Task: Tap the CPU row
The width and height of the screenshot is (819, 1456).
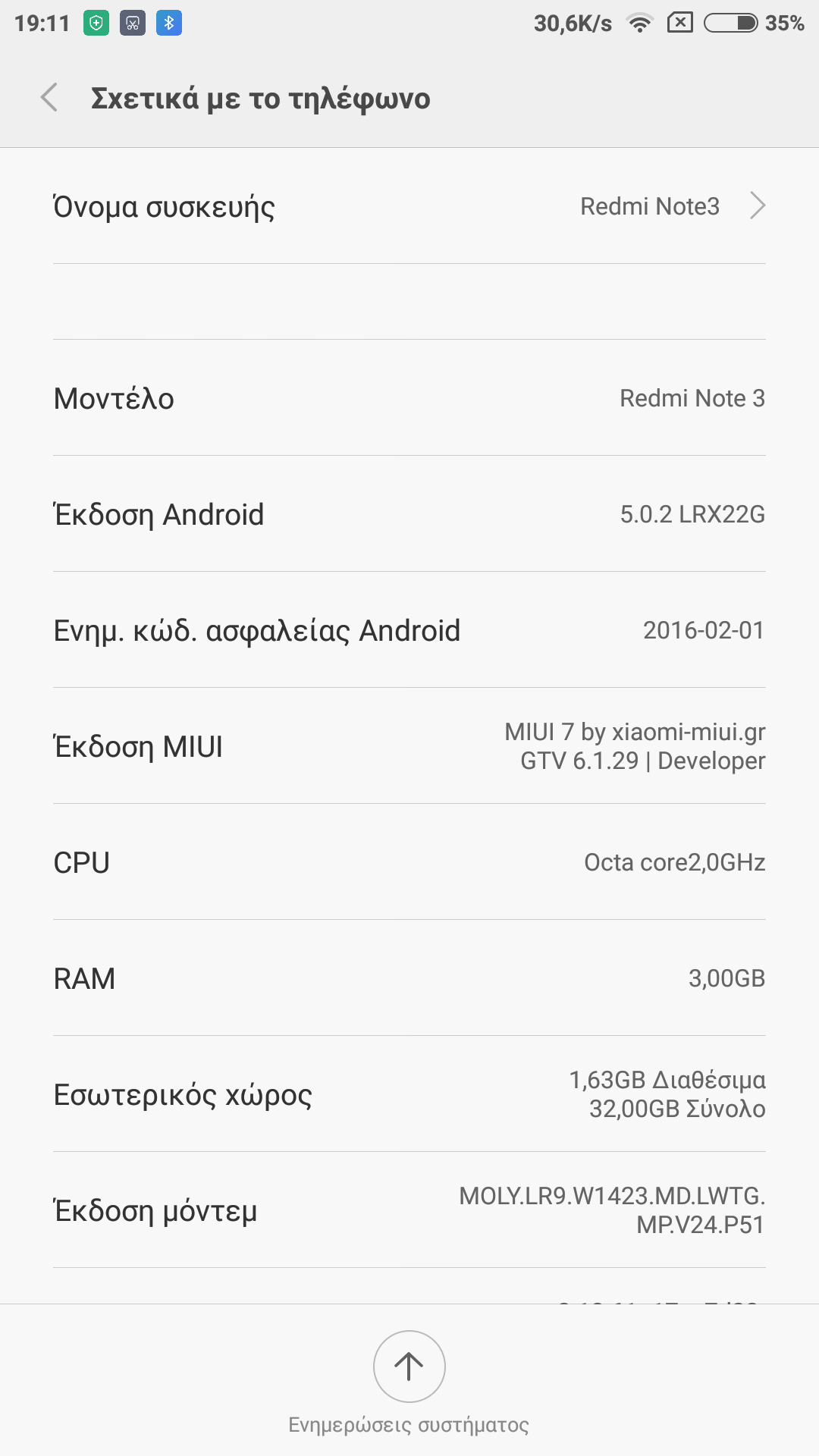Action: pos(409,862)
